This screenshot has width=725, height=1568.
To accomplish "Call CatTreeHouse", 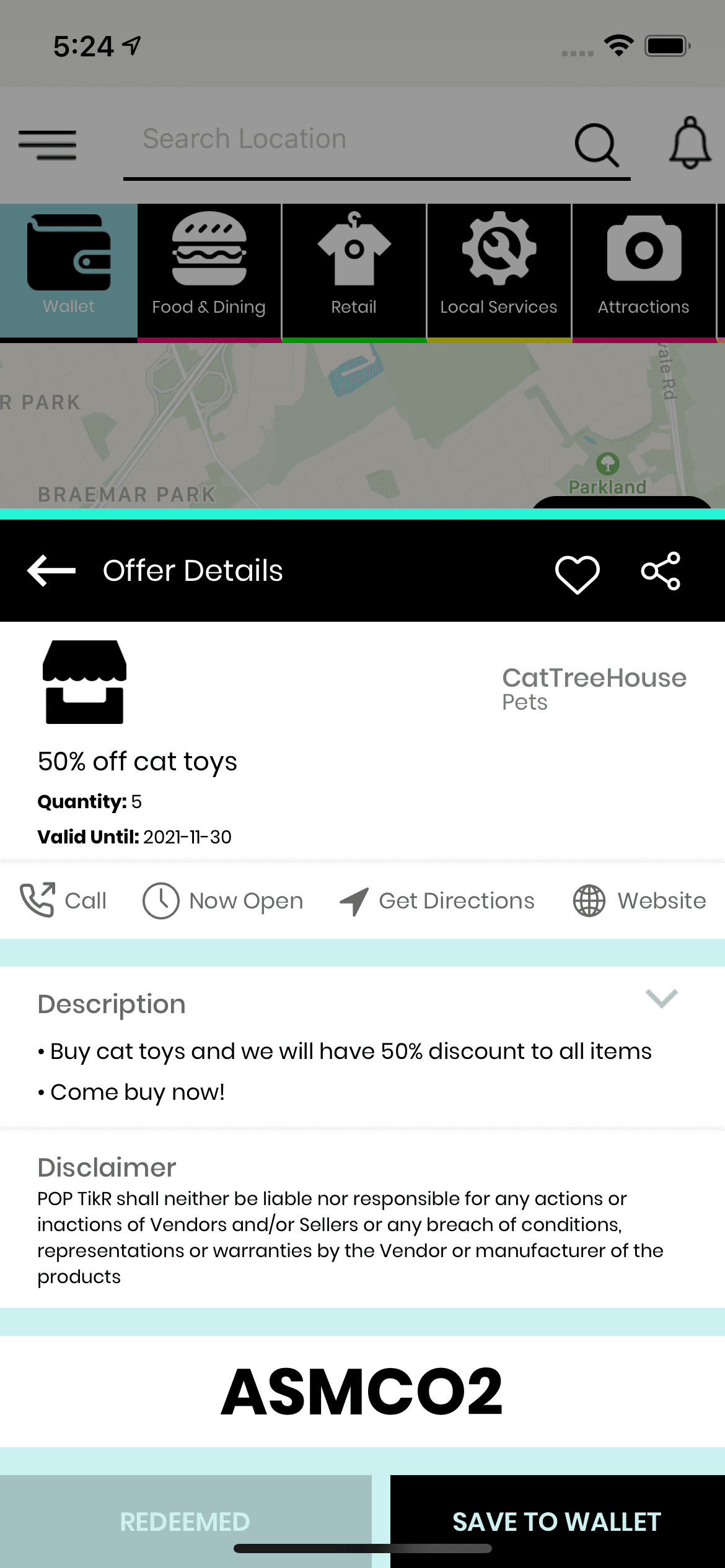I will click(x=63, y=900).
